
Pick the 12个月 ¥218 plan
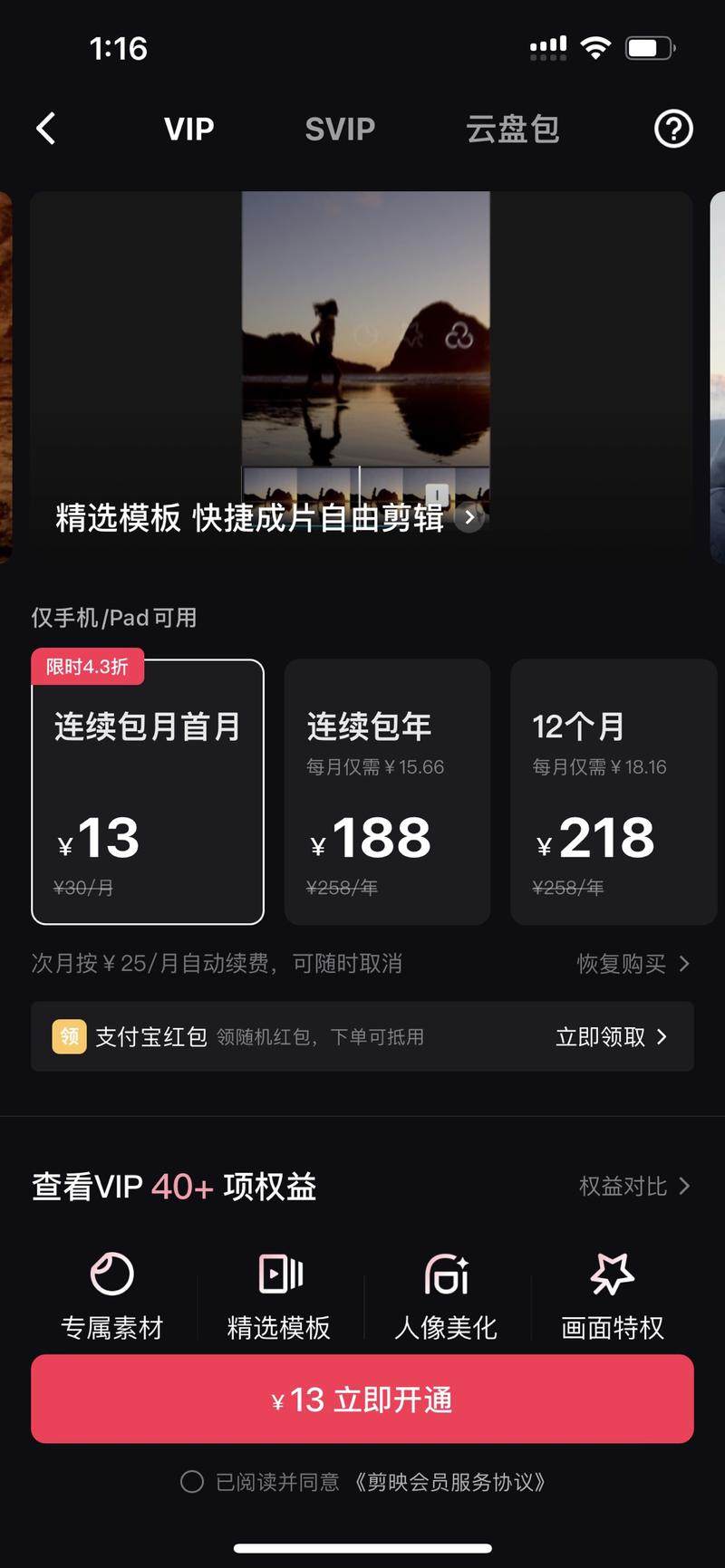click(613, 792)
